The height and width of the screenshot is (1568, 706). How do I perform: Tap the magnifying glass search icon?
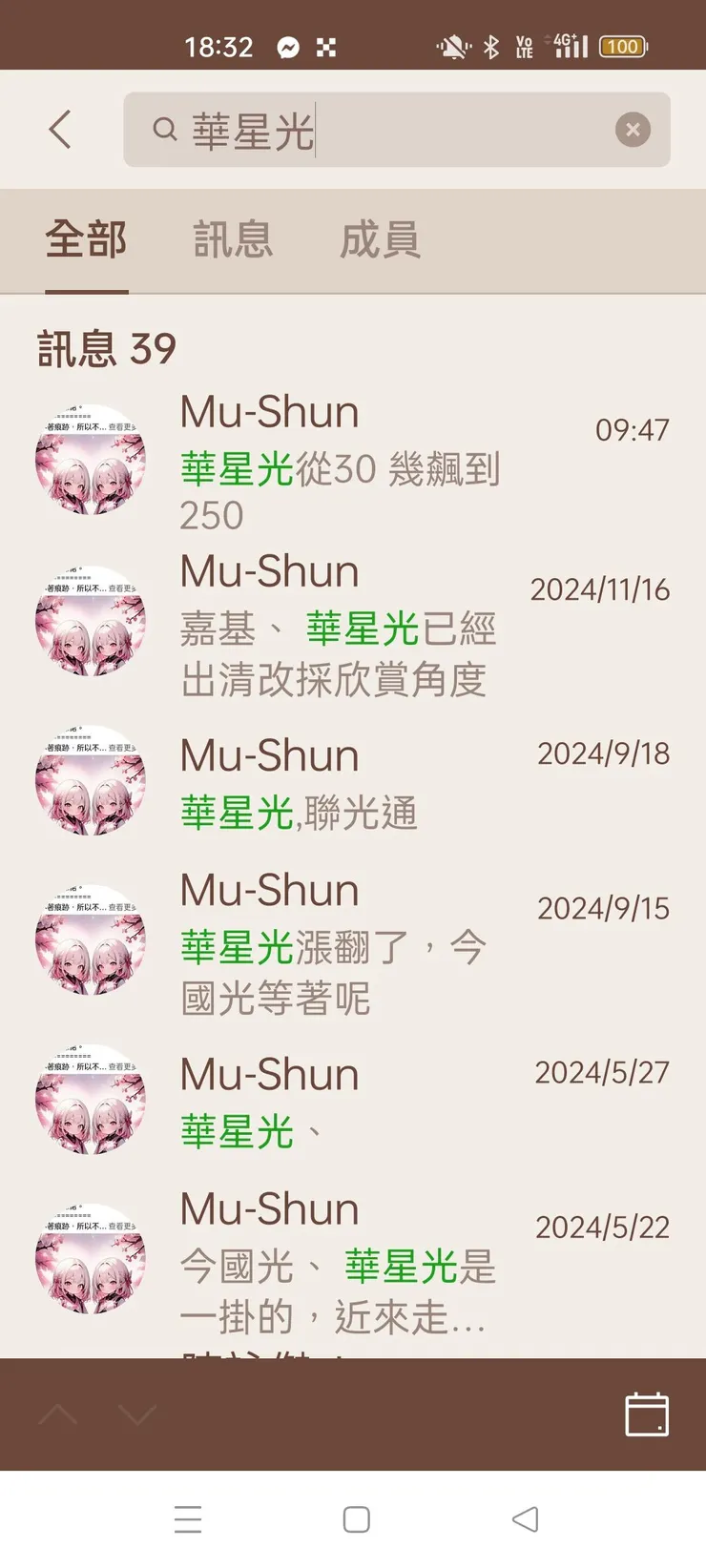(x=164, y=130)
